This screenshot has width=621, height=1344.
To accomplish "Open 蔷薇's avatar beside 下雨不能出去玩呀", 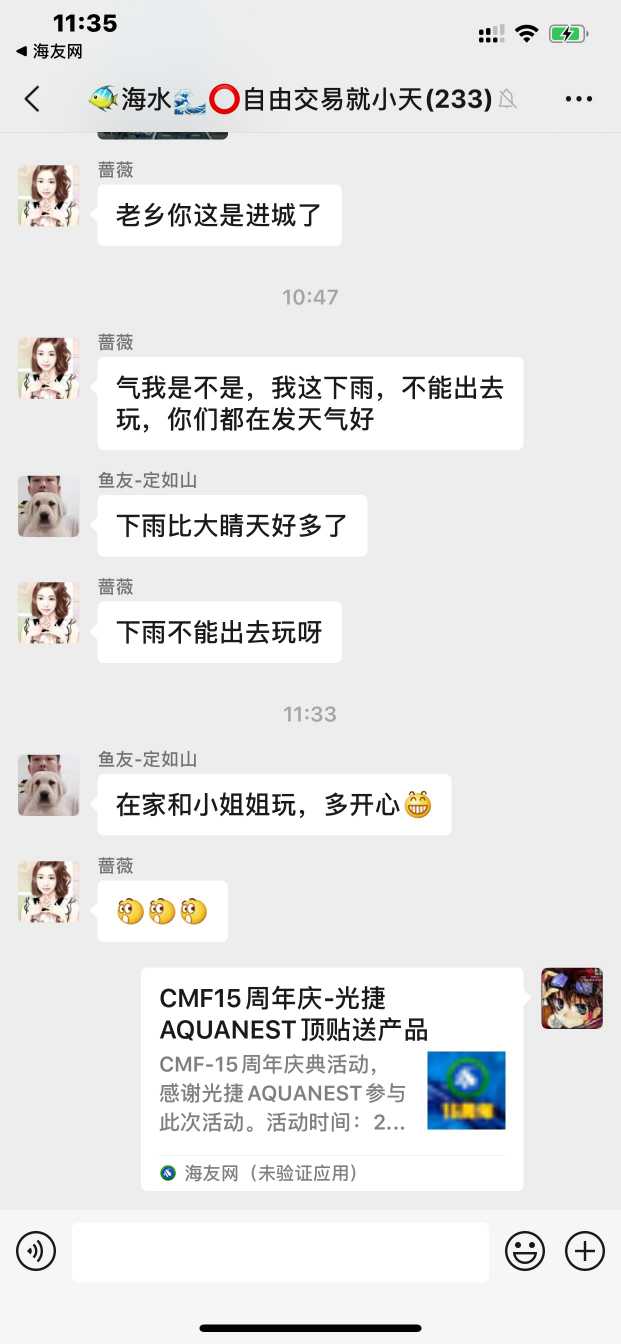I will pyautogui.click(x=48, y=612).
